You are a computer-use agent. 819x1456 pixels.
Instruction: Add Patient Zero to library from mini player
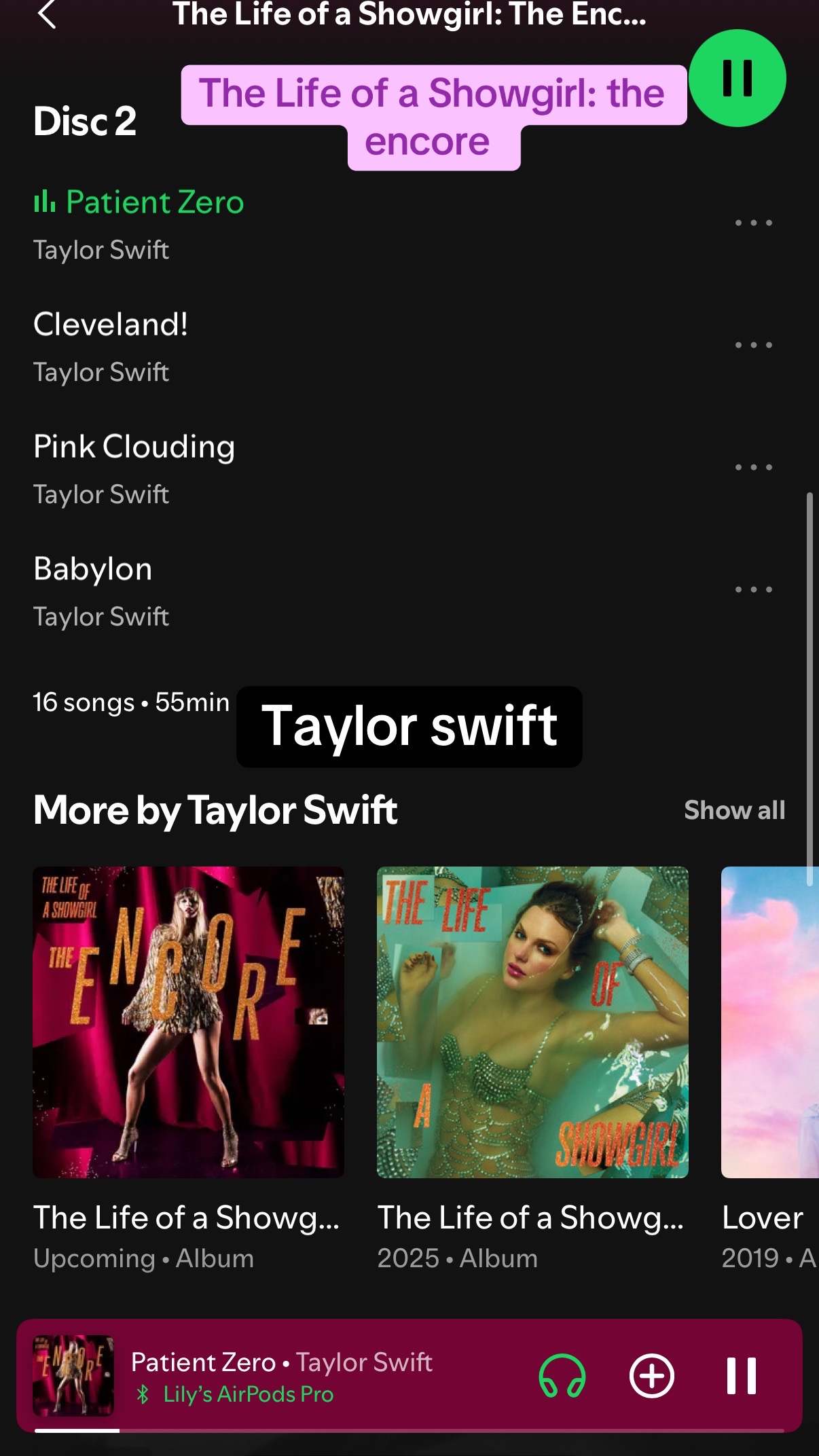click(652, 1376)
